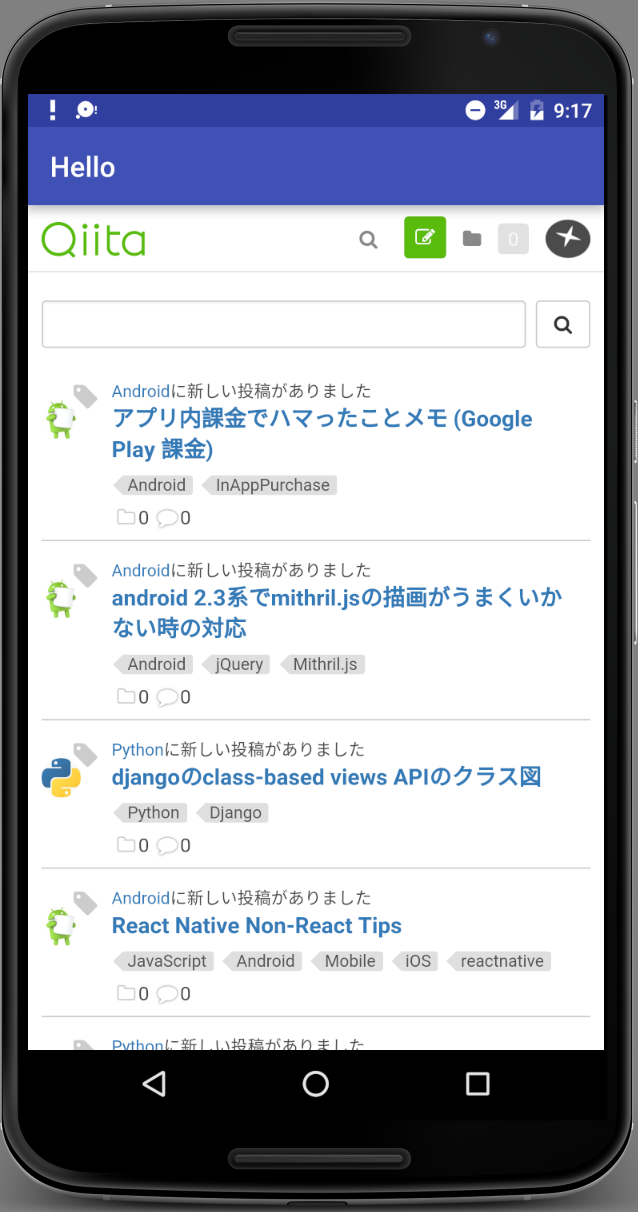The image size is (638, 1212).
Task: Focus the search text field
Action: (284, 324)
